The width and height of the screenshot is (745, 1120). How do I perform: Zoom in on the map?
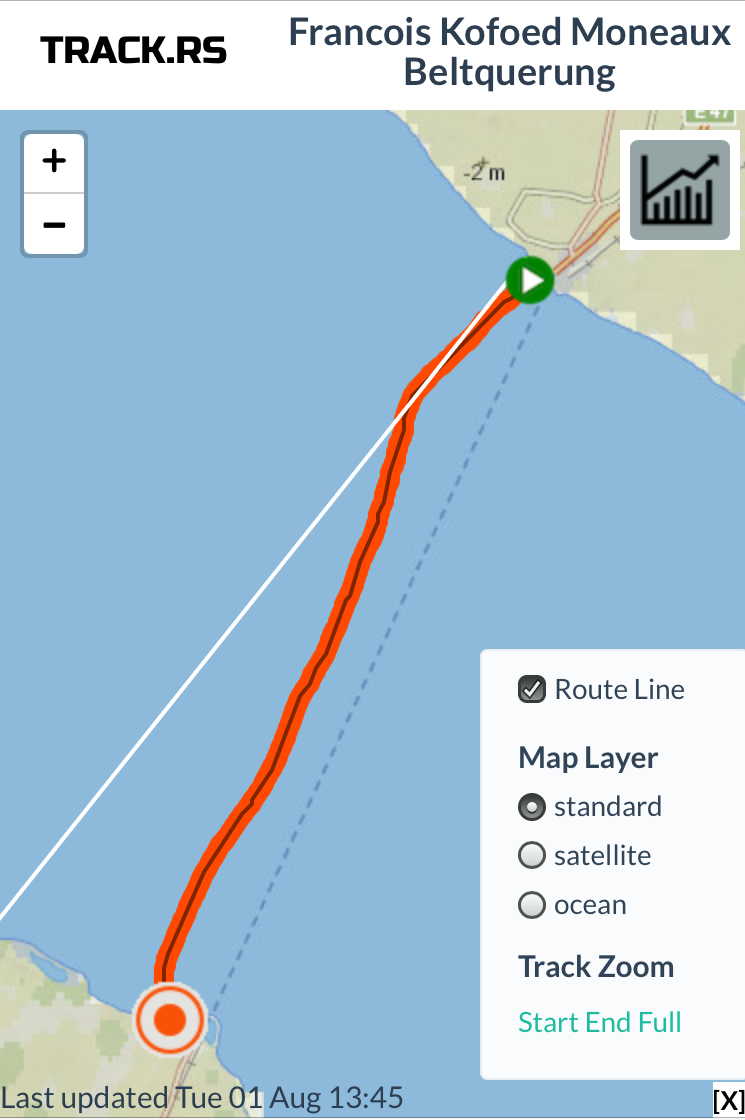point(54,161)
